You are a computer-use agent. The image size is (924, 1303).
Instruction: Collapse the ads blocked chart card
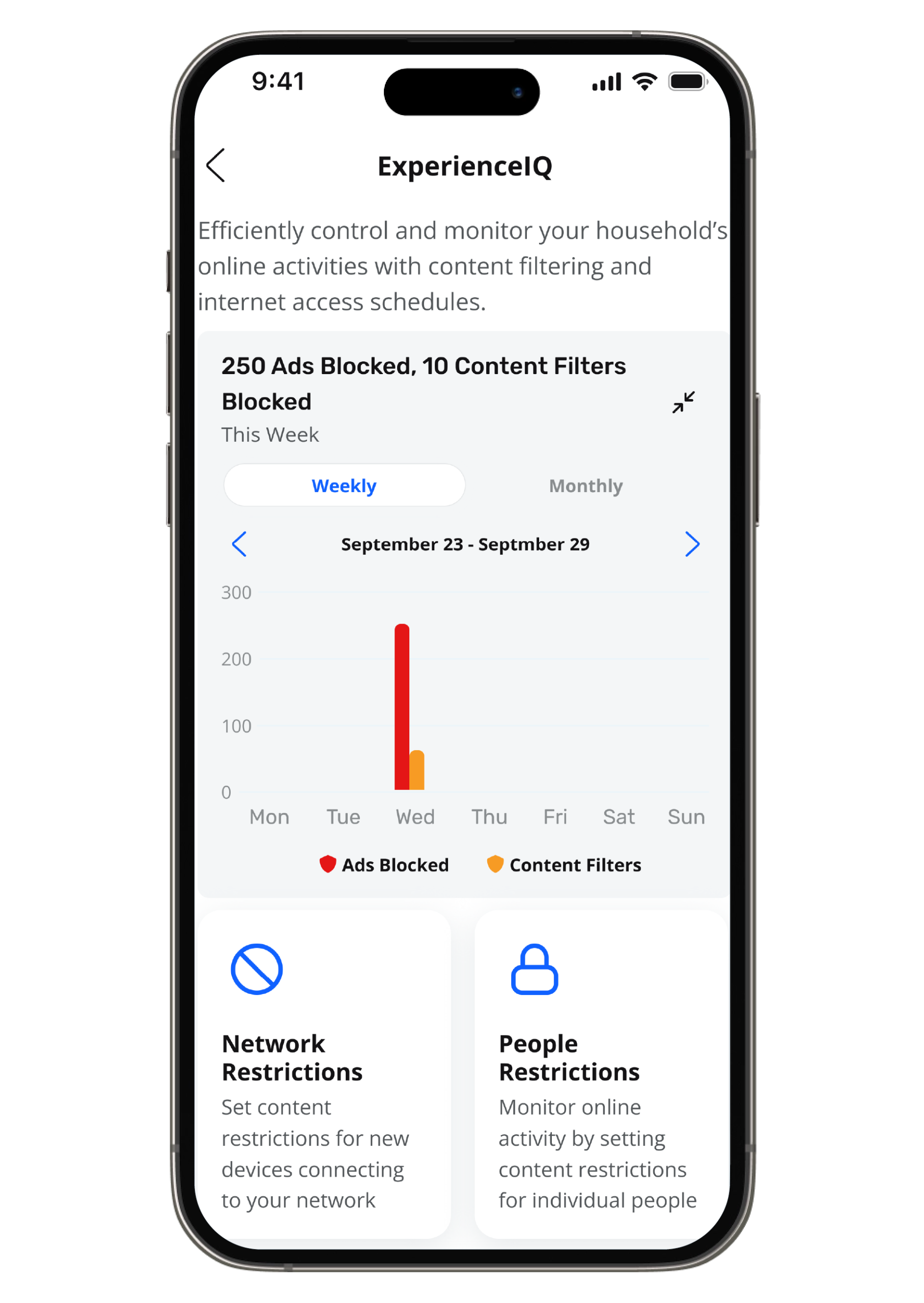point(683,402)
